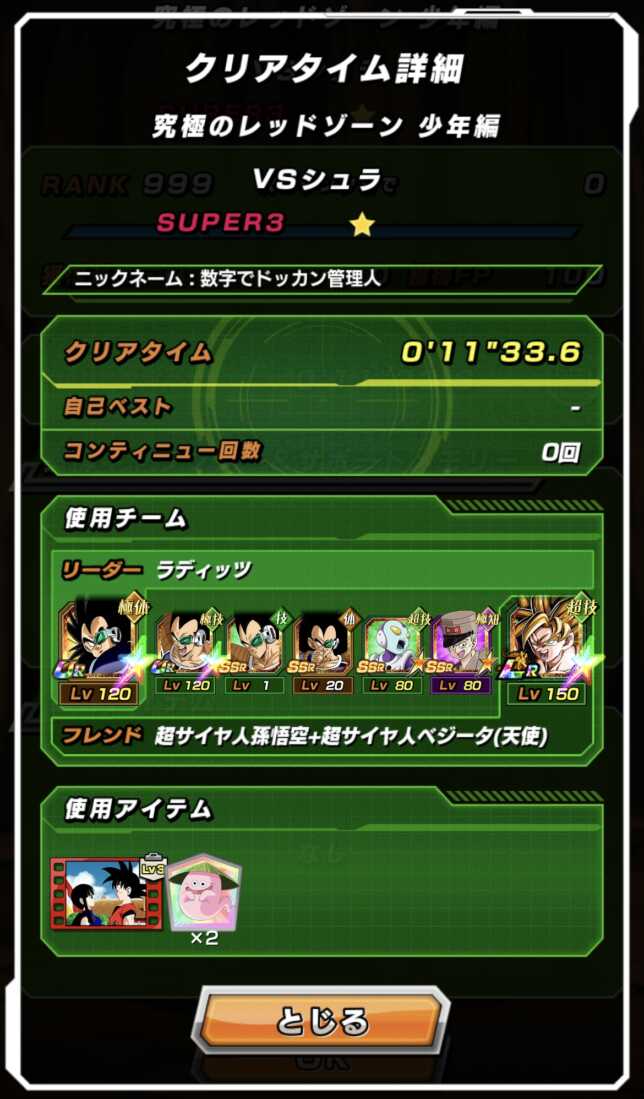The width and height of the screenshot is (644, 1099).
Task: Close the clear time details dialog with とじる
Action: 321,1021
